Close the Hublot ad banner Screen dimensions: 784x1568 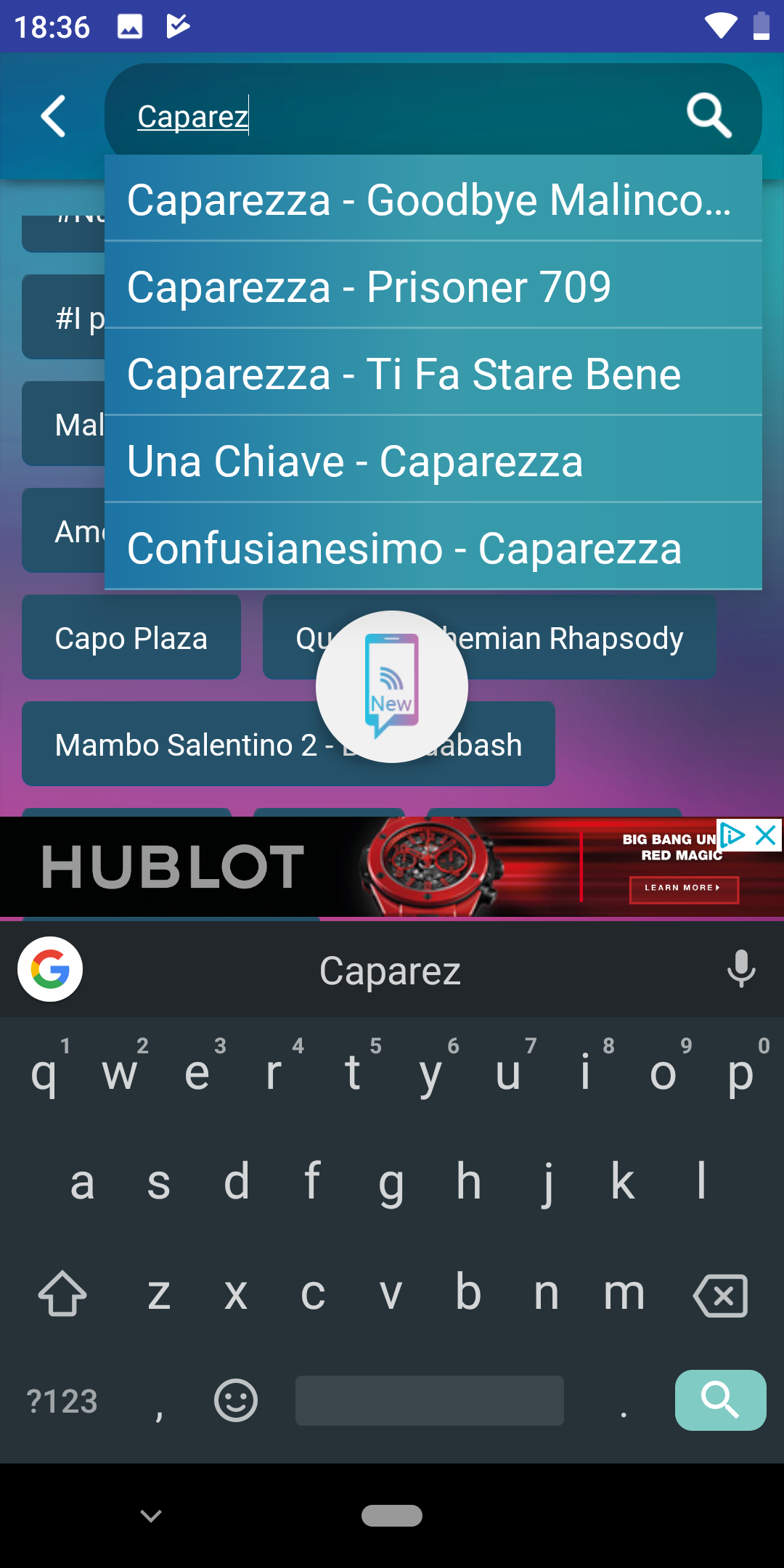pos(766,836)
